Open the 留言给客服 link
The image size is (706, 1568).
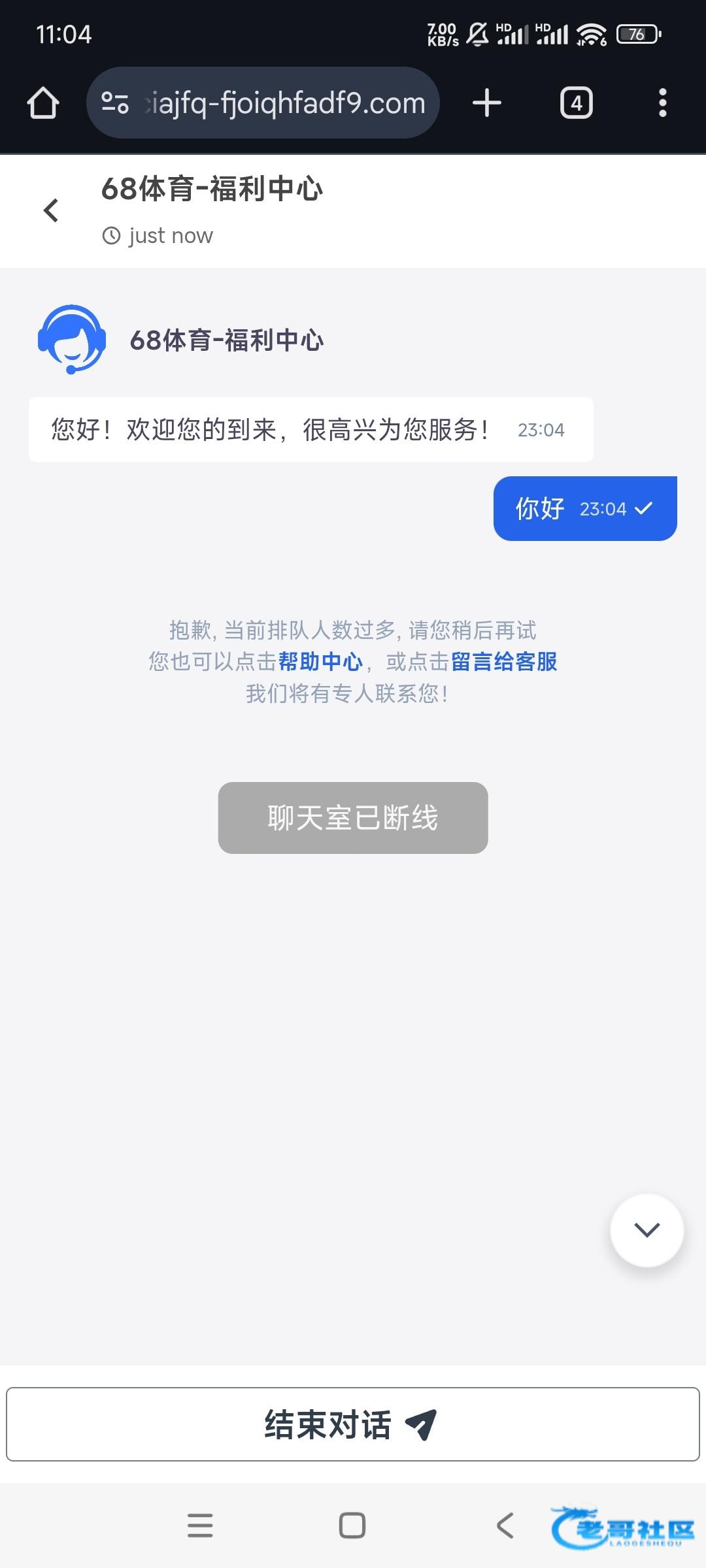504,661
